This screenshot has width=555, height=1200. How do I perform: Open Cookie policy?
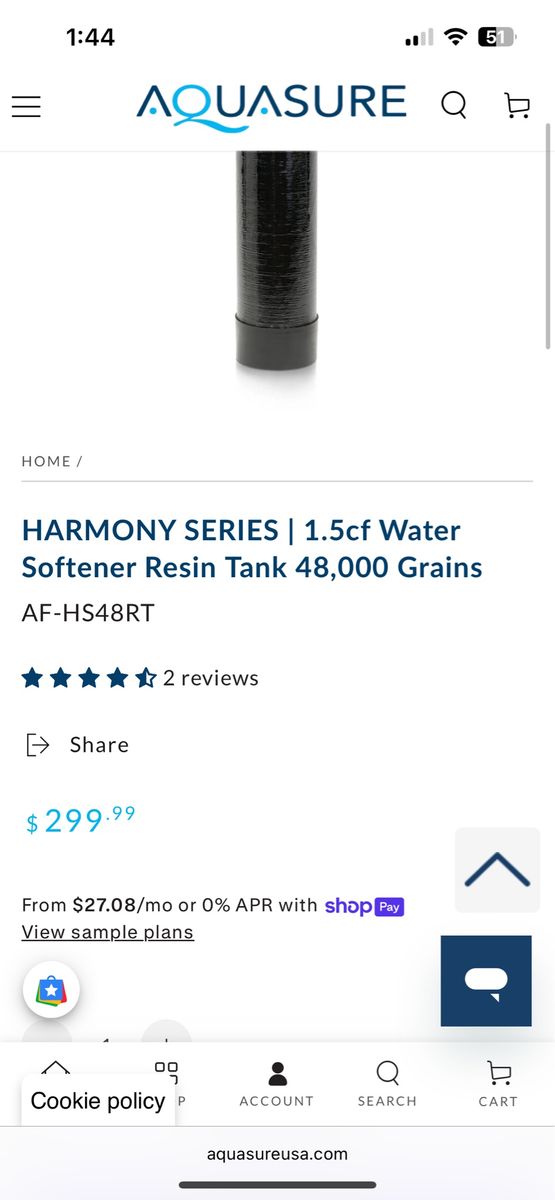click(x=98, y=1101)
